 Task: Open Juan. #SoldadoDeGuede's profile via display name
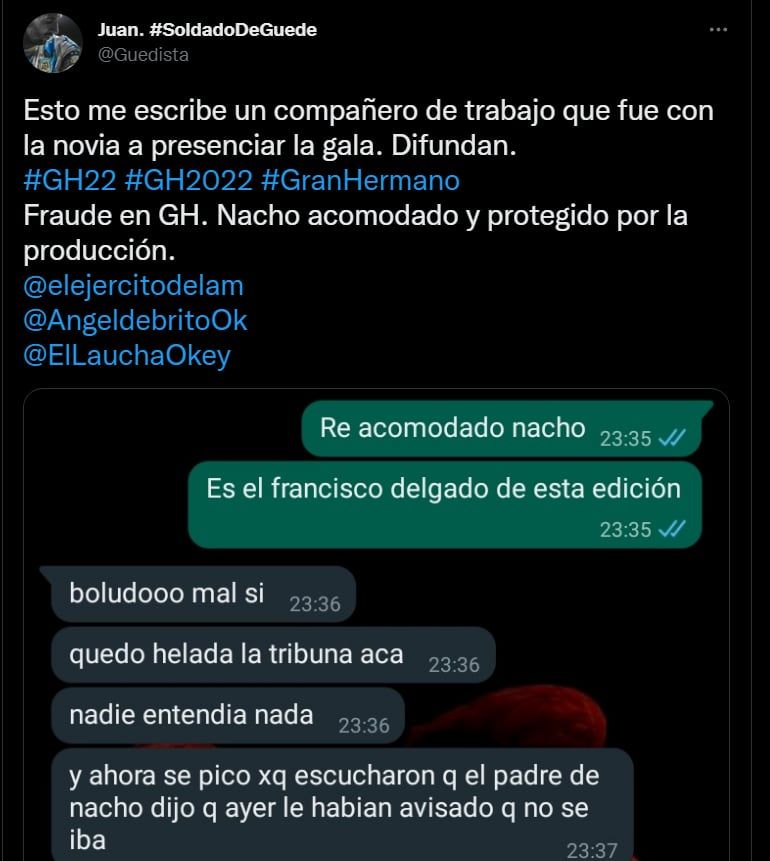click(x=206, y=30)
